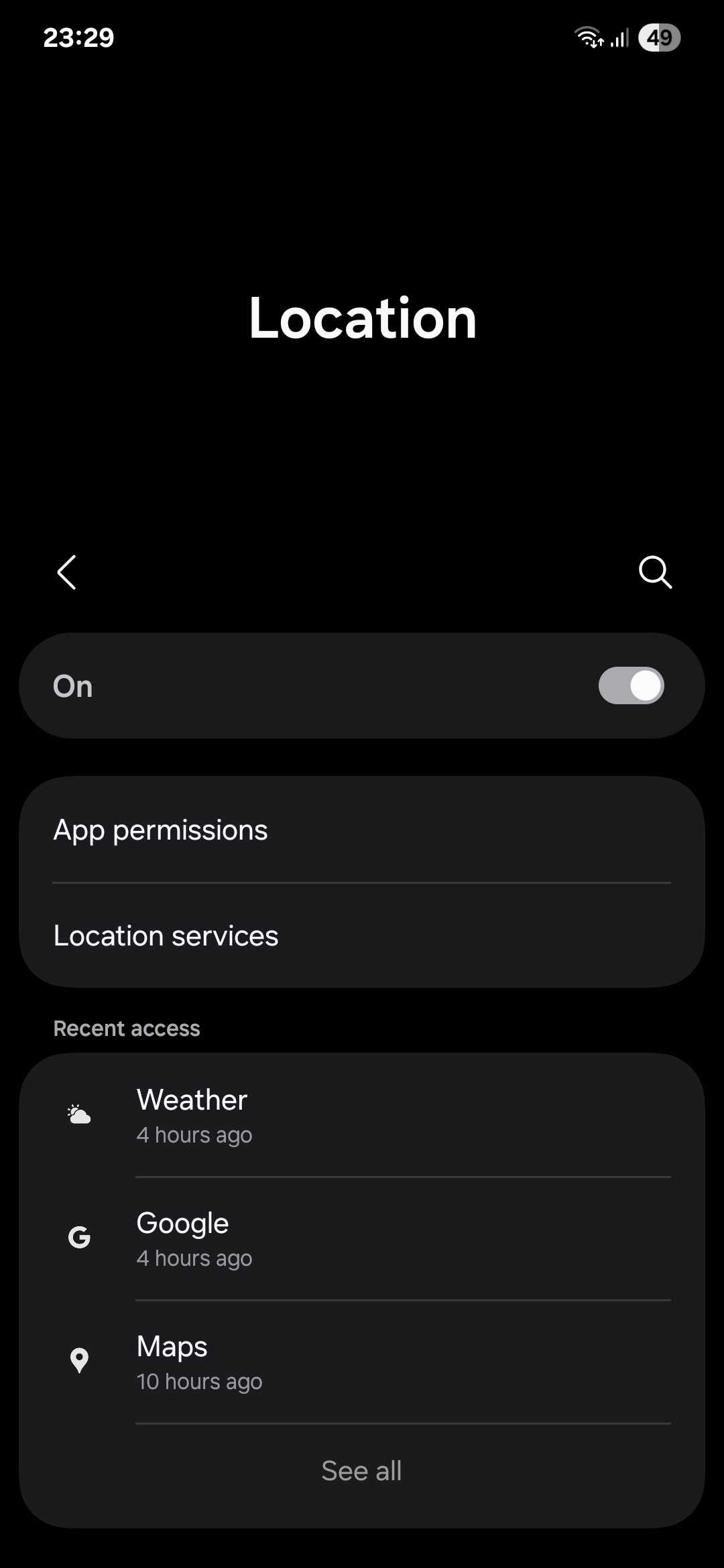Open Google's recent location access entry
Image resolution: width=724 pixels, height=1568 pixels.
[362, 1239]
